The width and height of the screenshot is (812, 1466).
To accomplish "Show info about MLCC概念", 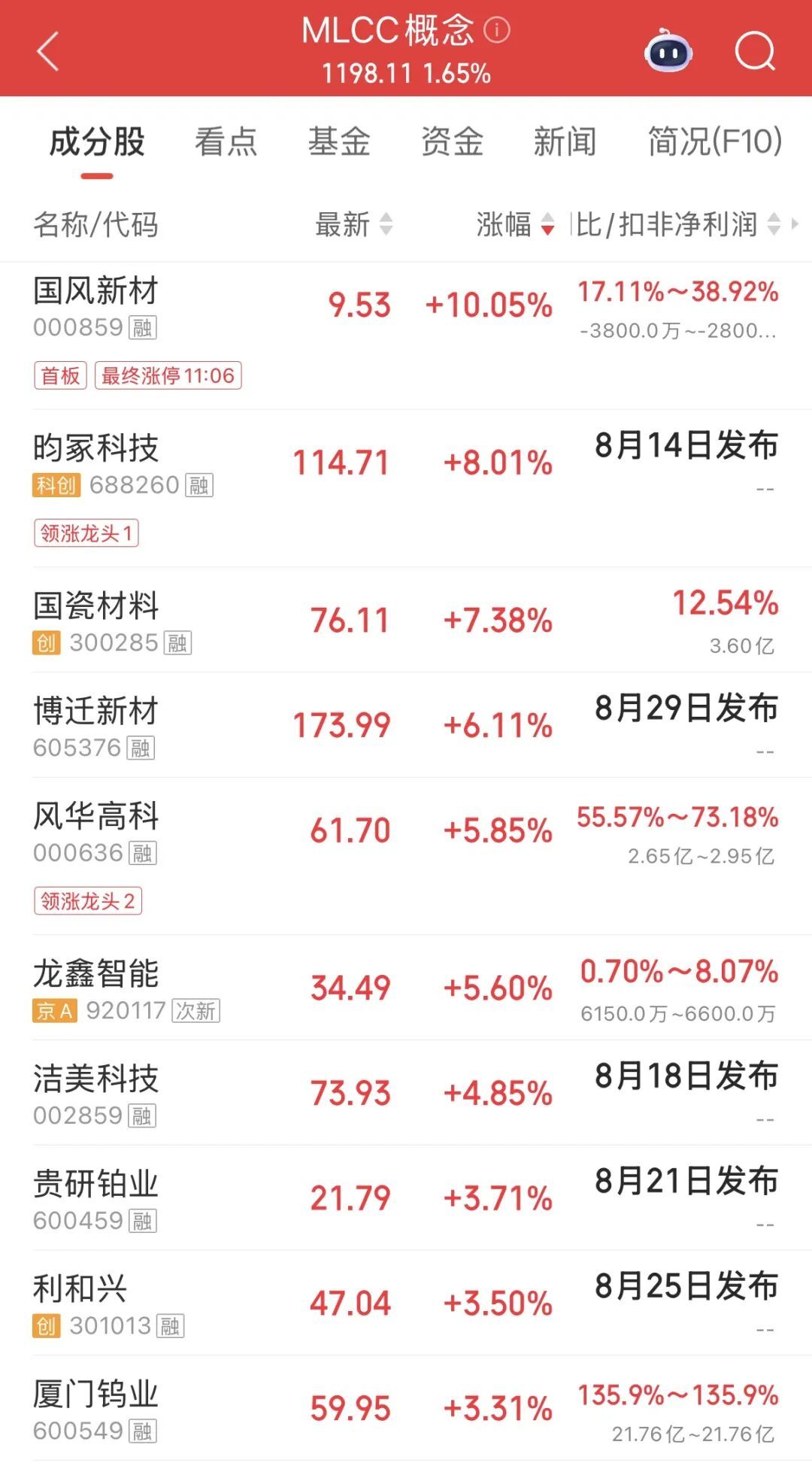I will [497, 30].
